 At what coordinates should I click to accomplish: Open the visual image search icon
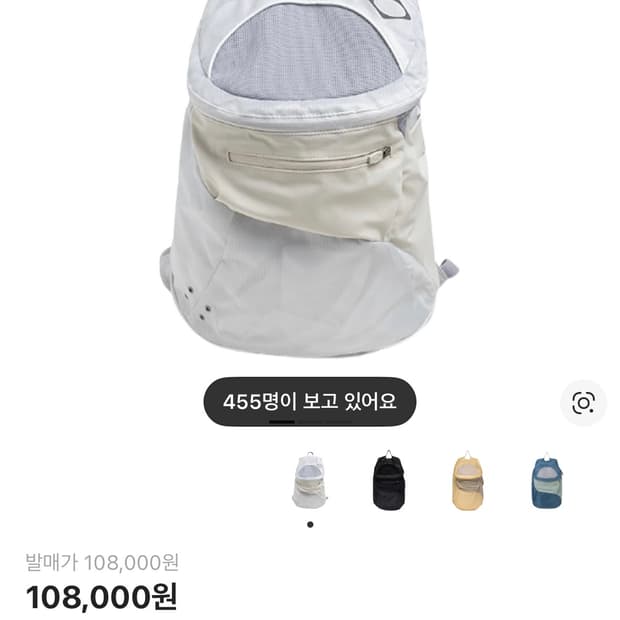point(582,403)
